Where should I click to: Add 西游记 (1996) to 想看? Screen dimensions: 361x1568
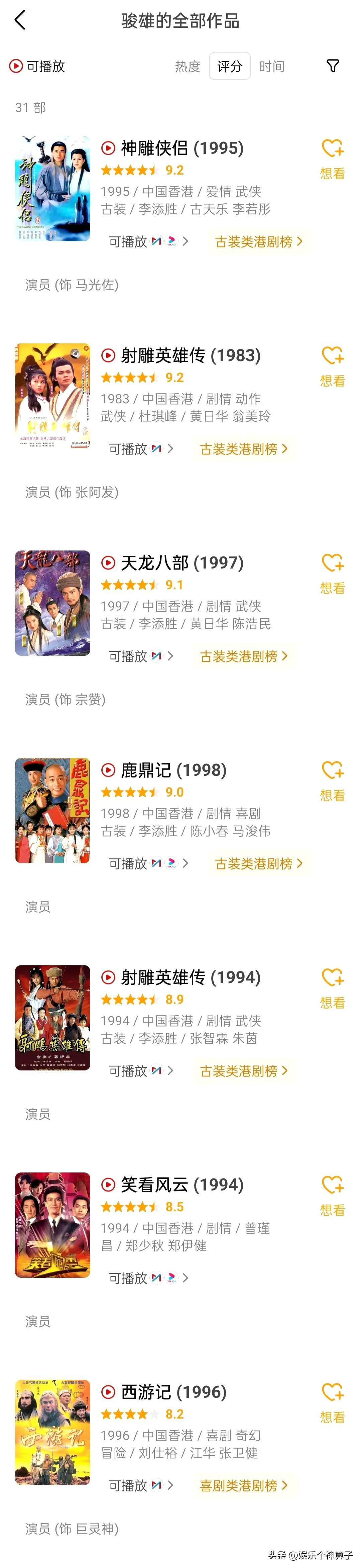[332, 1402]
